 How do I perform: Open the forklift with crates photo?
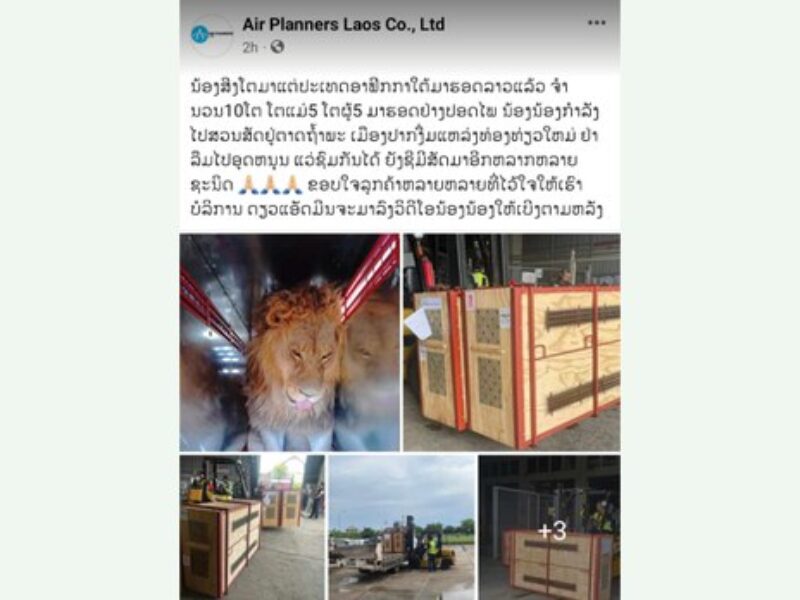[252, 527]
